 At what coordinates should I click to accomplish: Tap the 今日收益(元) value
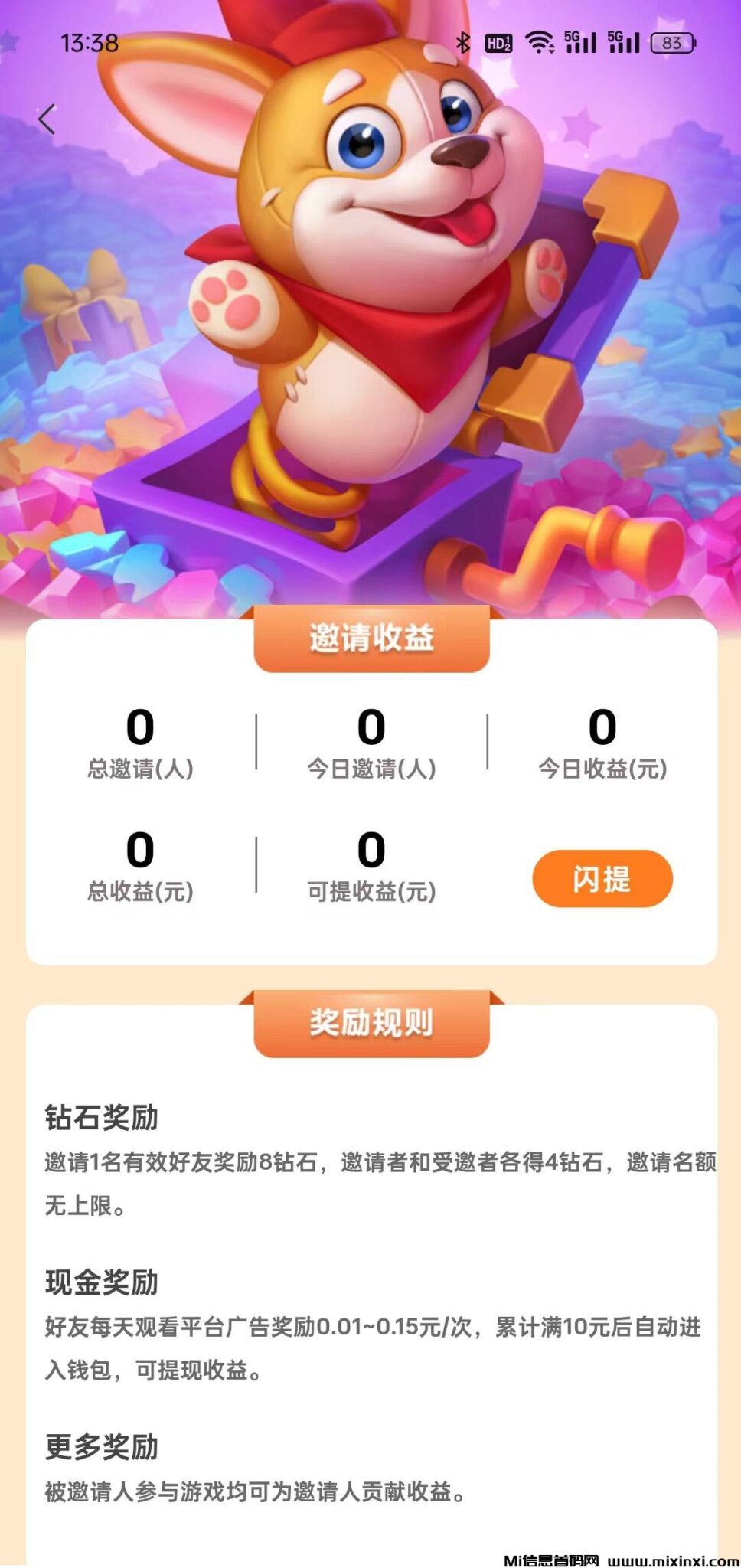[601, 746]
